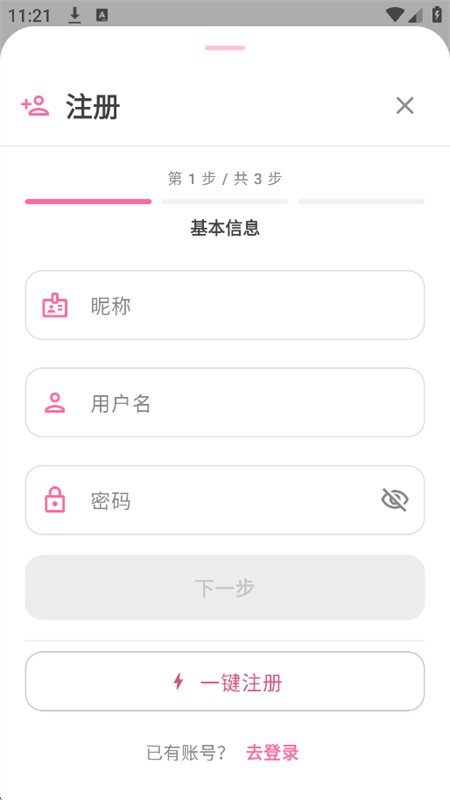The height and width of the screenshot is (800, 450).
Task: Focus the 用户名 username field
Action: (x=225, y=403)
